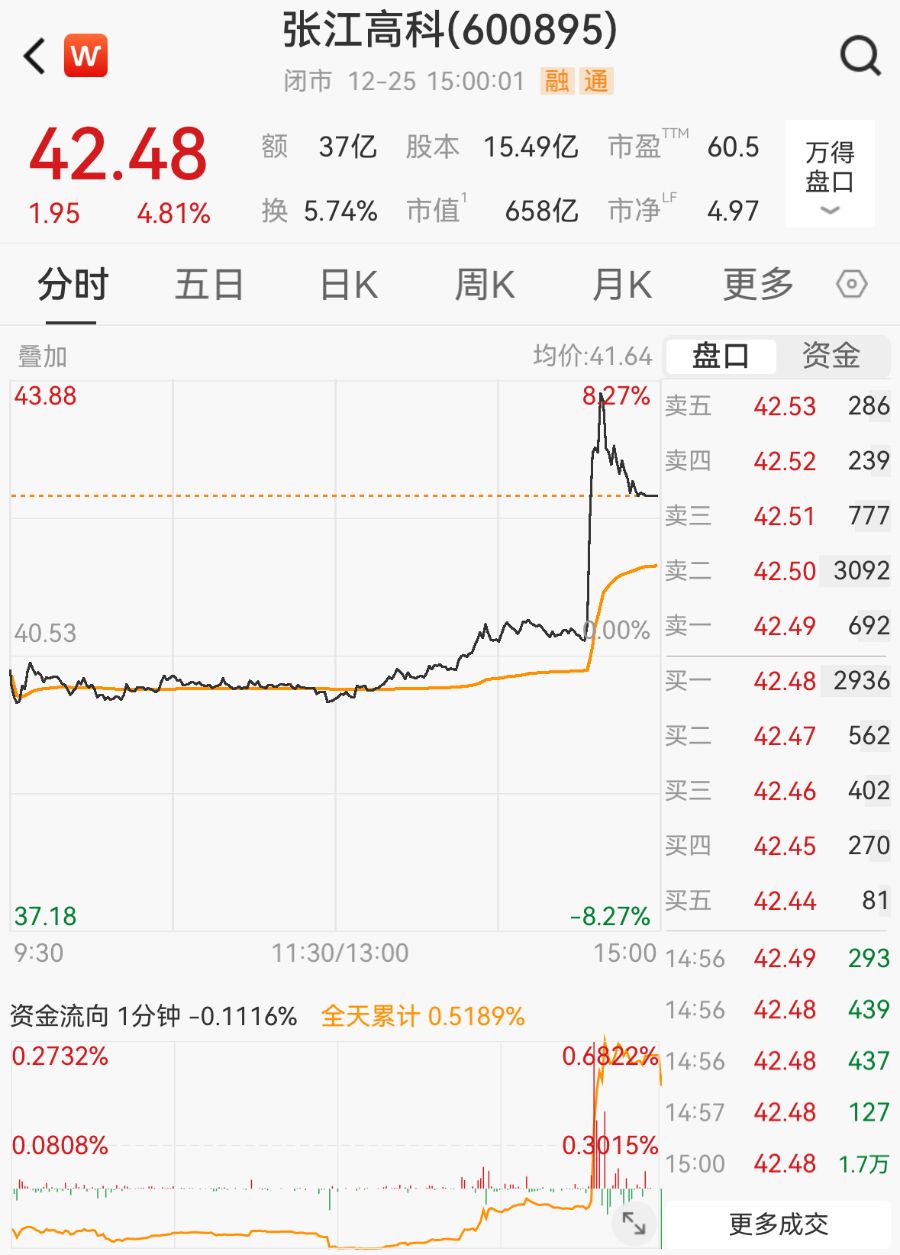Expand the chart to fullscreen

(634, 1222)
